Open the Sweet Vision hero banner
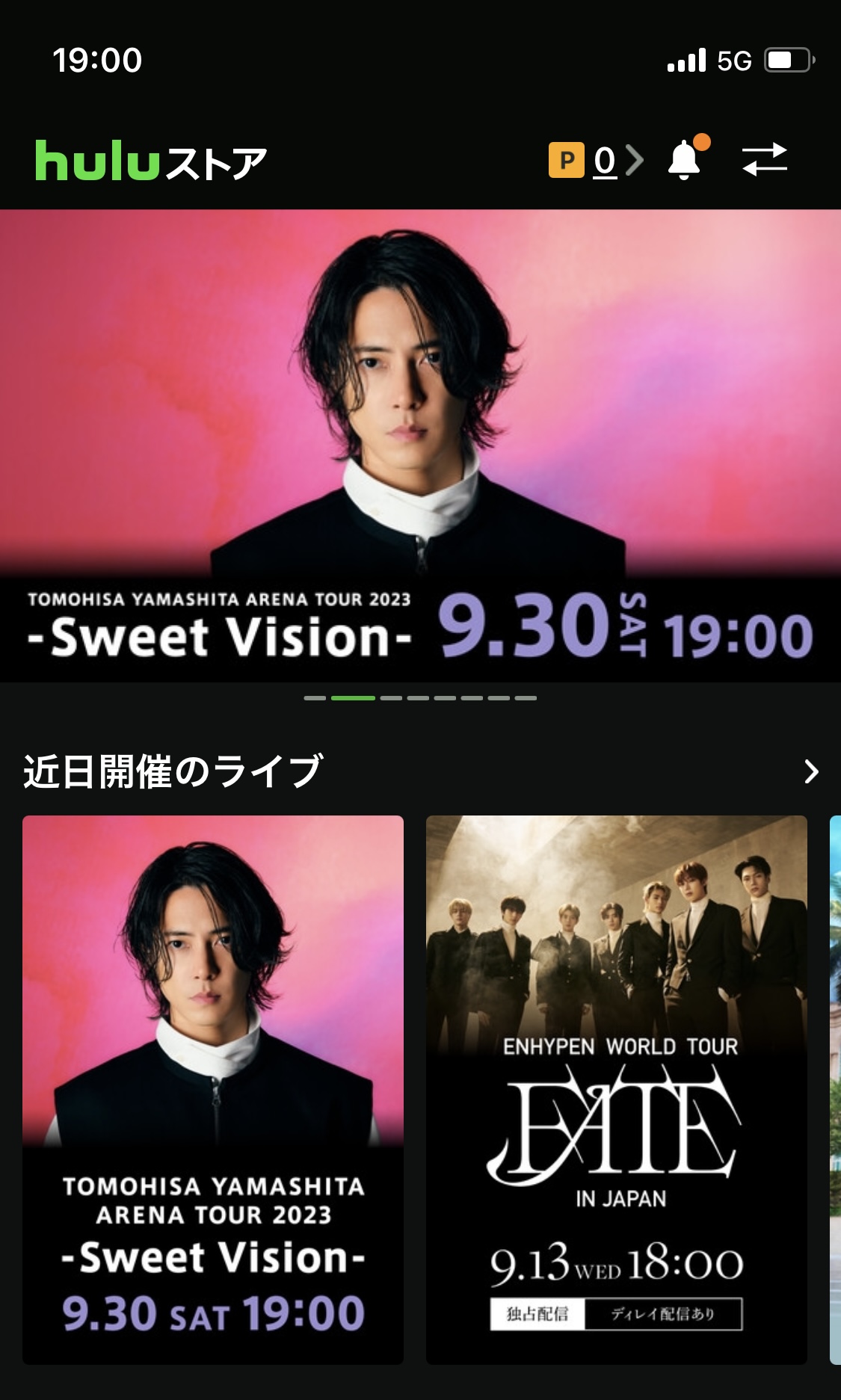841x1400 pixels. point(420,445)
